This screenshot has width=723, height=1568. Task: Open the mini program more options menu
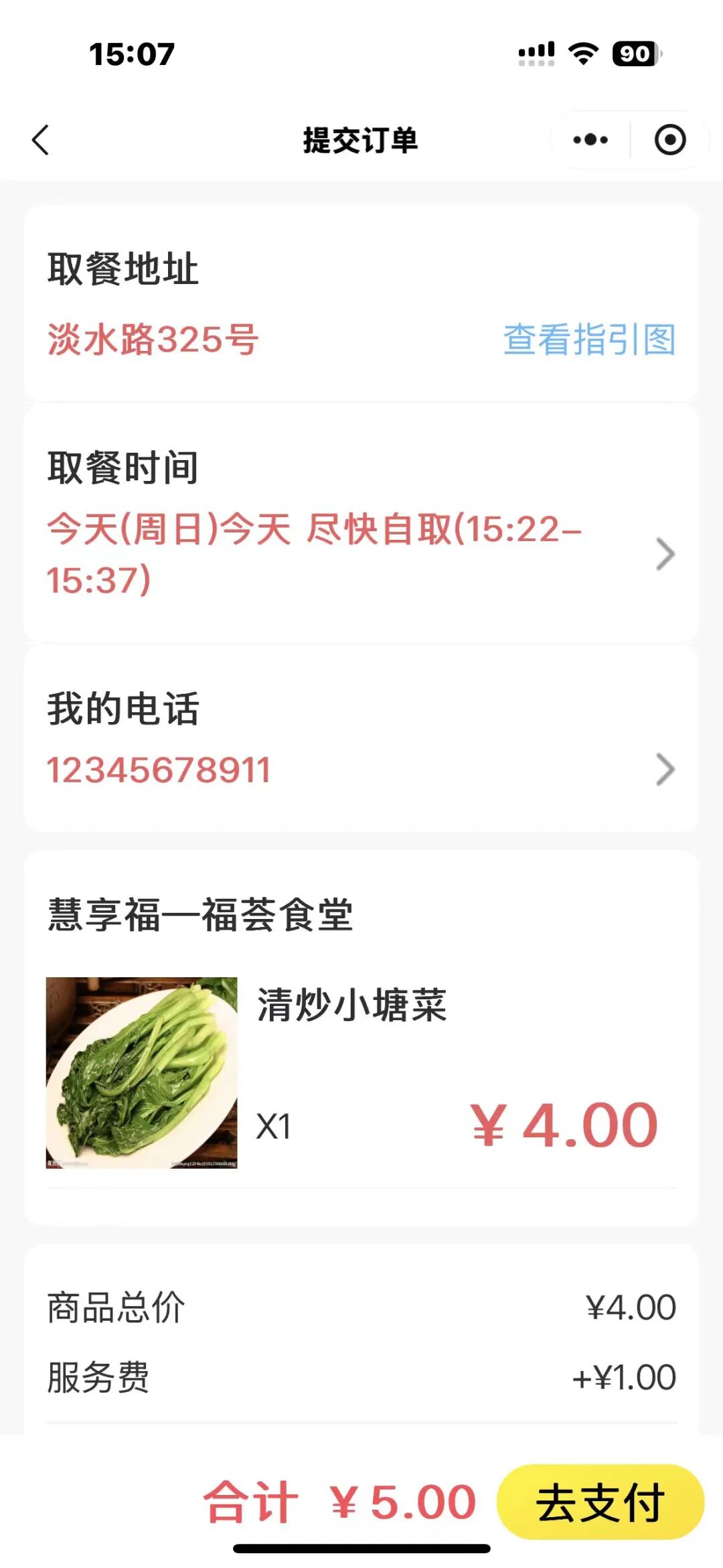pyautogui.click(x=590, y=140)
